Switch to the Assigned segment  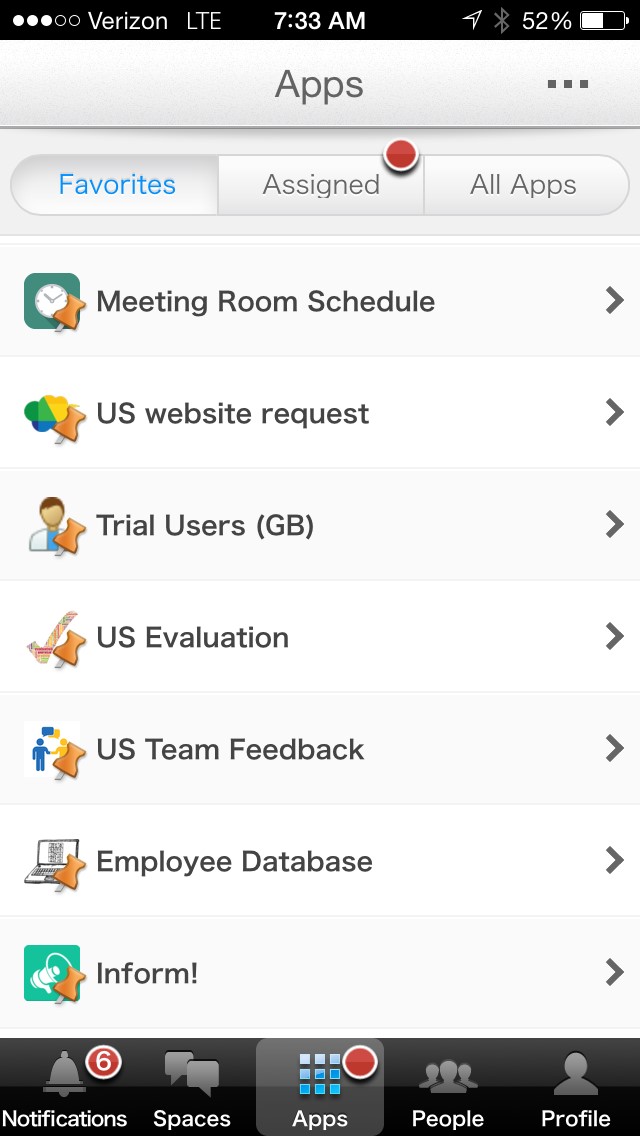point(321,185)
